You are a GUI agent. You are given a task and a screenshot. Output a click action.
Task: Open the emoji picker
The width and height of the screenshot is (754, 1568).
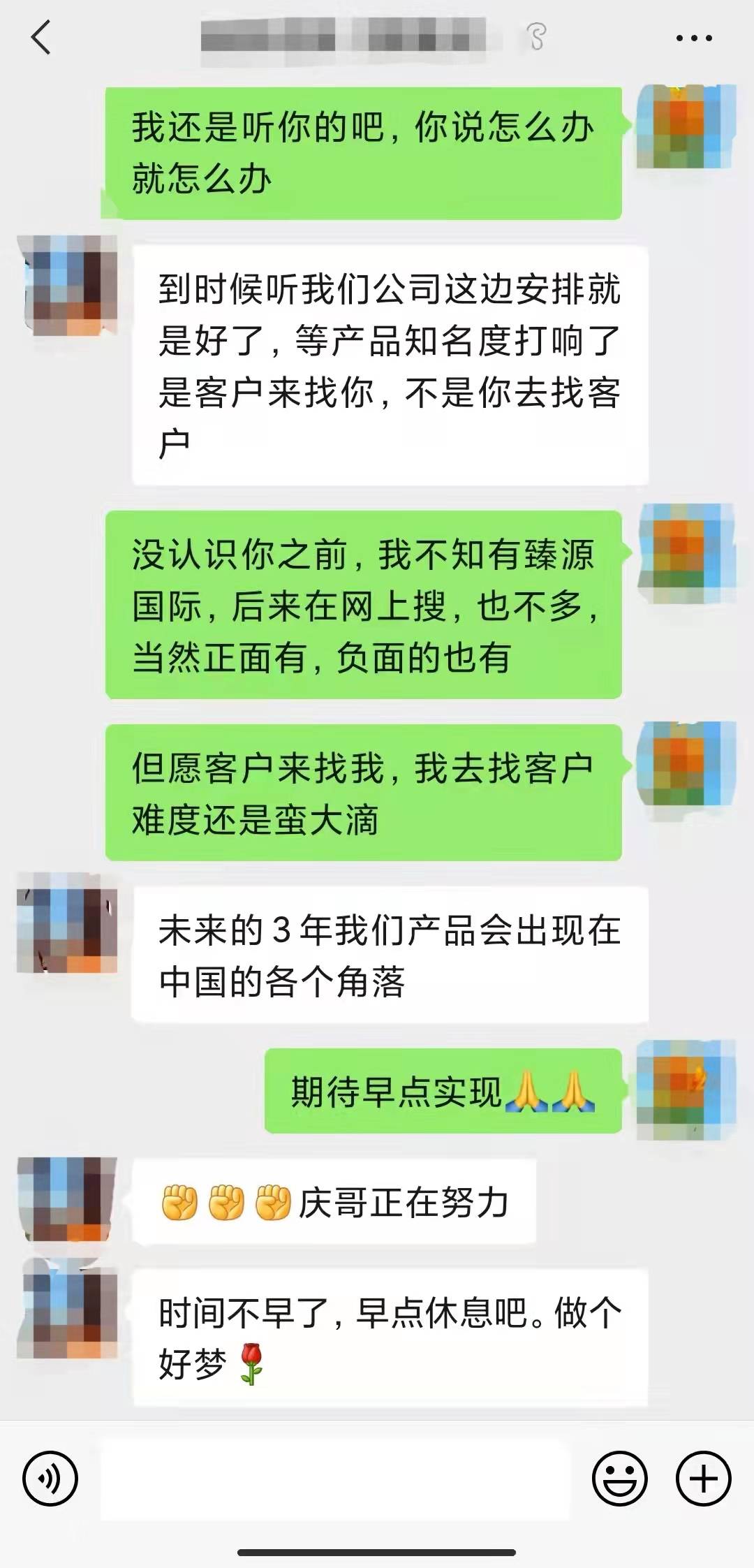click(x=619, y=1478)
